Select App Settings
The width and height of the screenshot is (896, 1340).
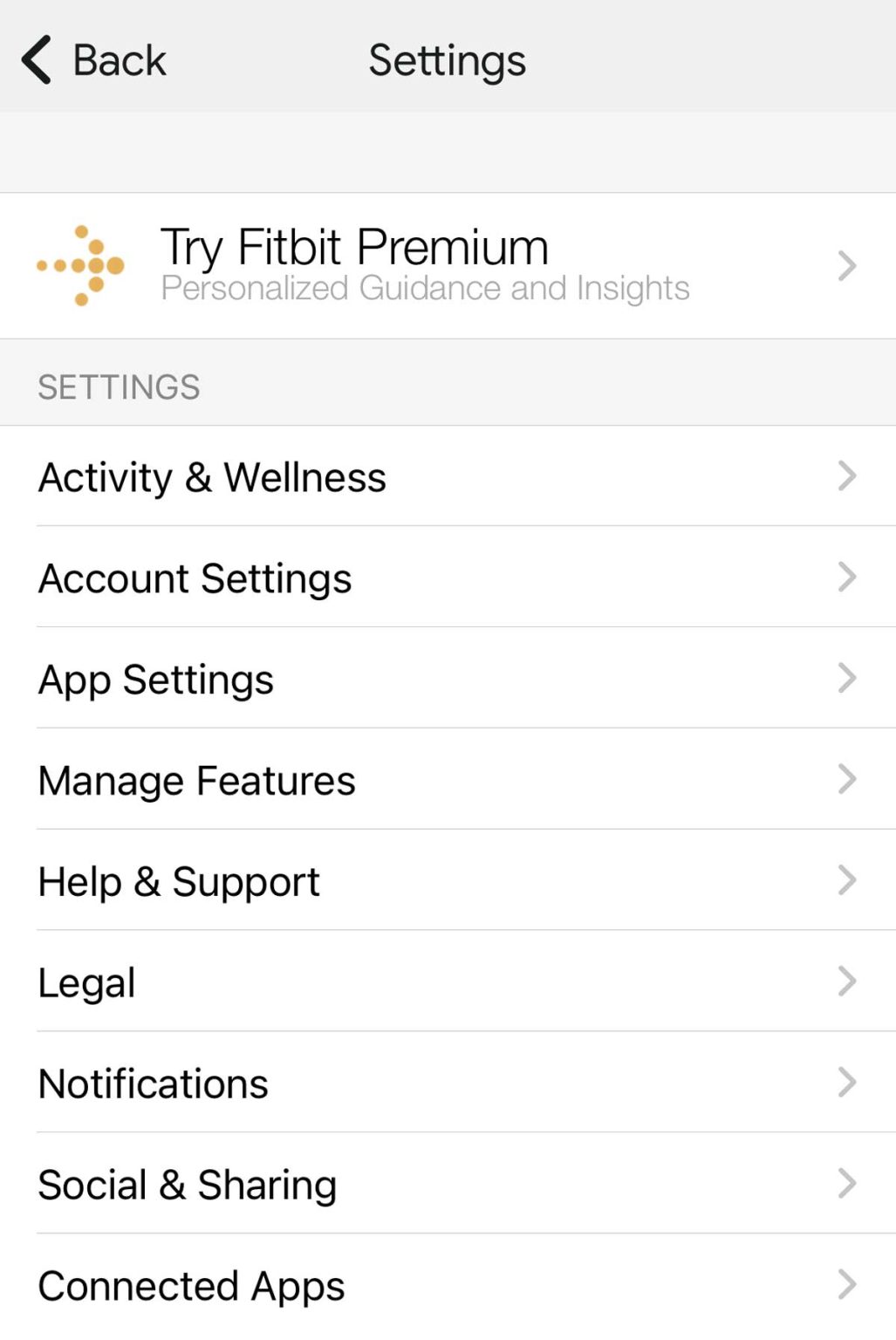pyautogui.click(x=156, y=679)
